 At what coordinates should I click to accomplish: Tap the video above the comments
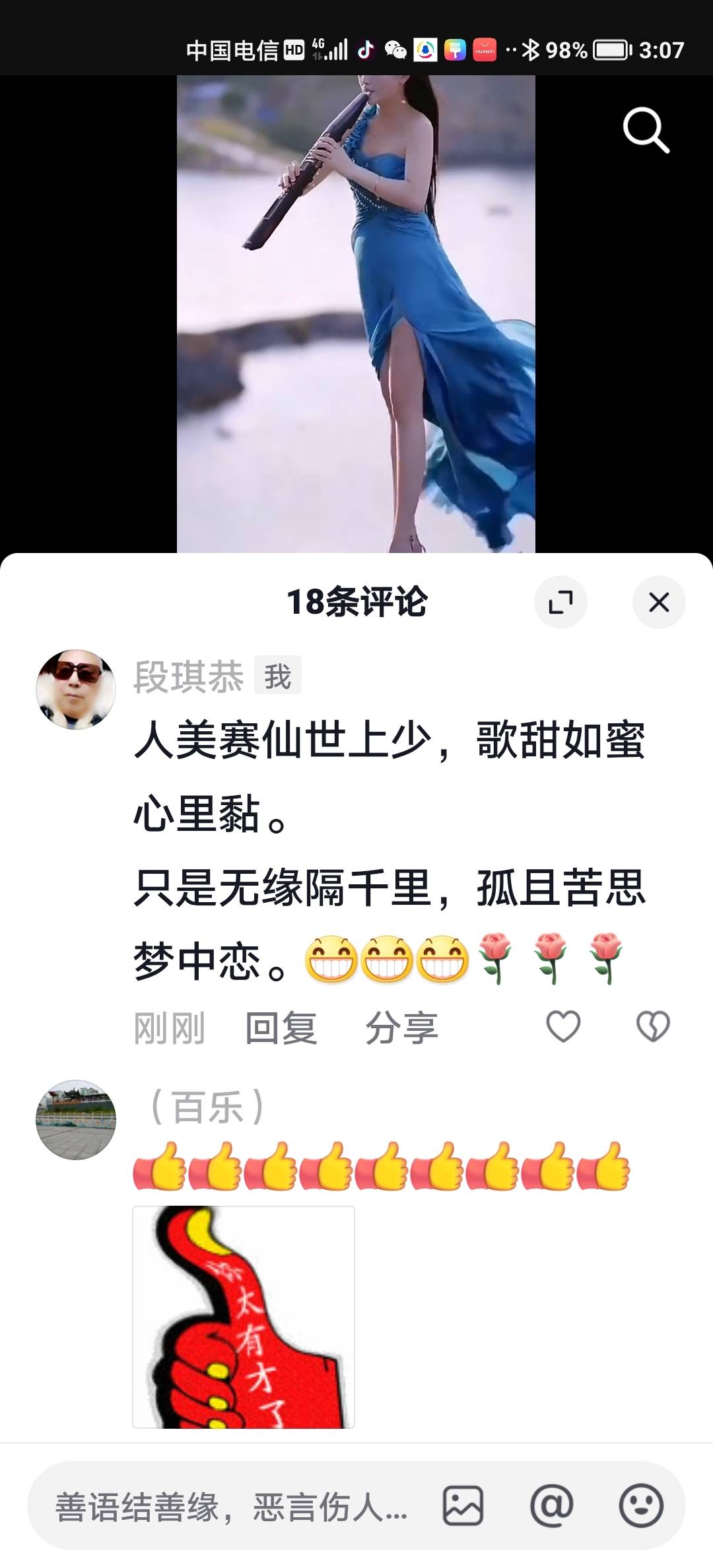pyautogui.click(x=355, y=313)
